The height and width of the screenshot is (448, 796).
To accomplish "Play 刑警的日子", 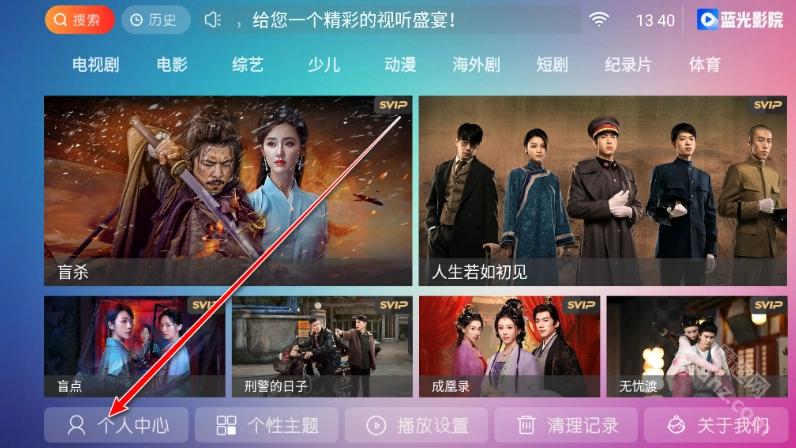I will click(322, 346).
